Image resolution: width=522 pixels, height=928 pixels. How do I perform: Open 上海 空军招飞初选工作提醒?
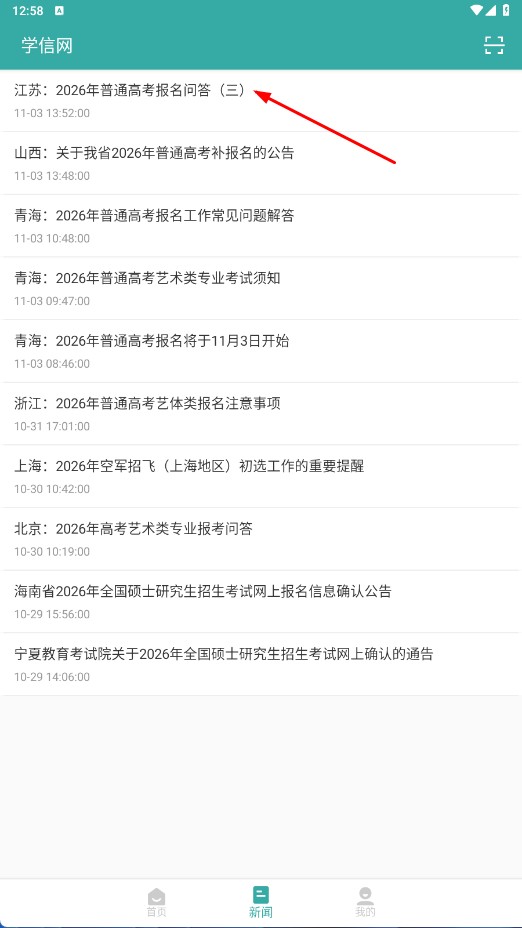261,476
